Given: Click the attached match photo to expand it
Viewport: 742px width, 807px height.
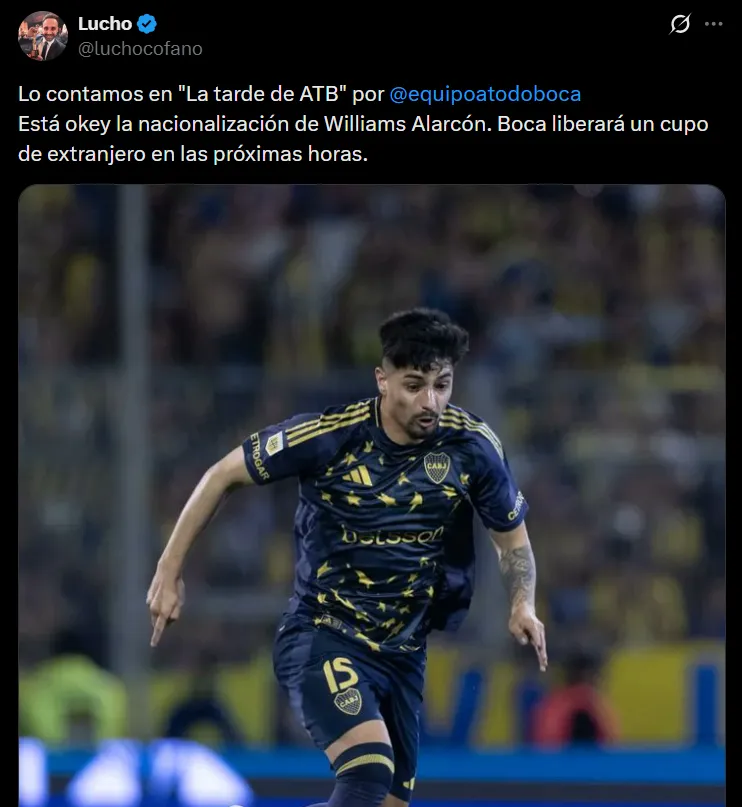Looking at the screenshot, I should (371, 495).
